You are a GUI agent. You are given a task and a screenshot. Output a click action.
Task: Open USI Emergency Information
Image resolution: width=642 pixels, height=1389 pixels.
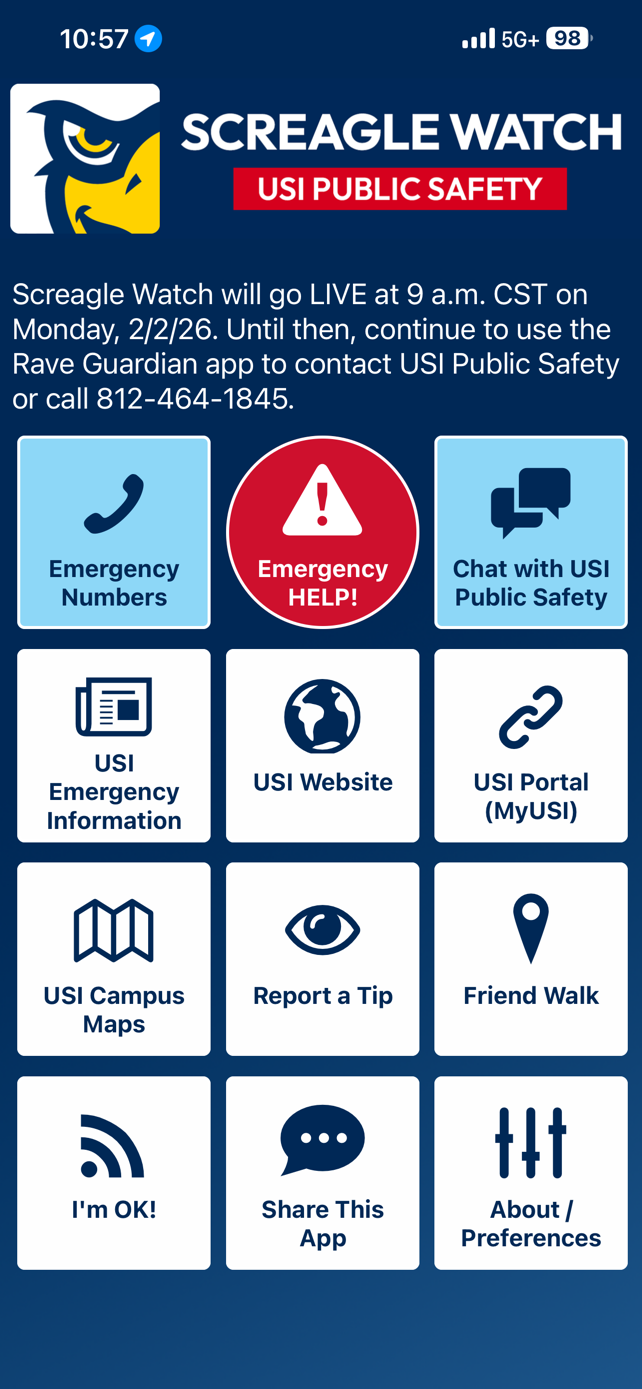tap(114, 746)
